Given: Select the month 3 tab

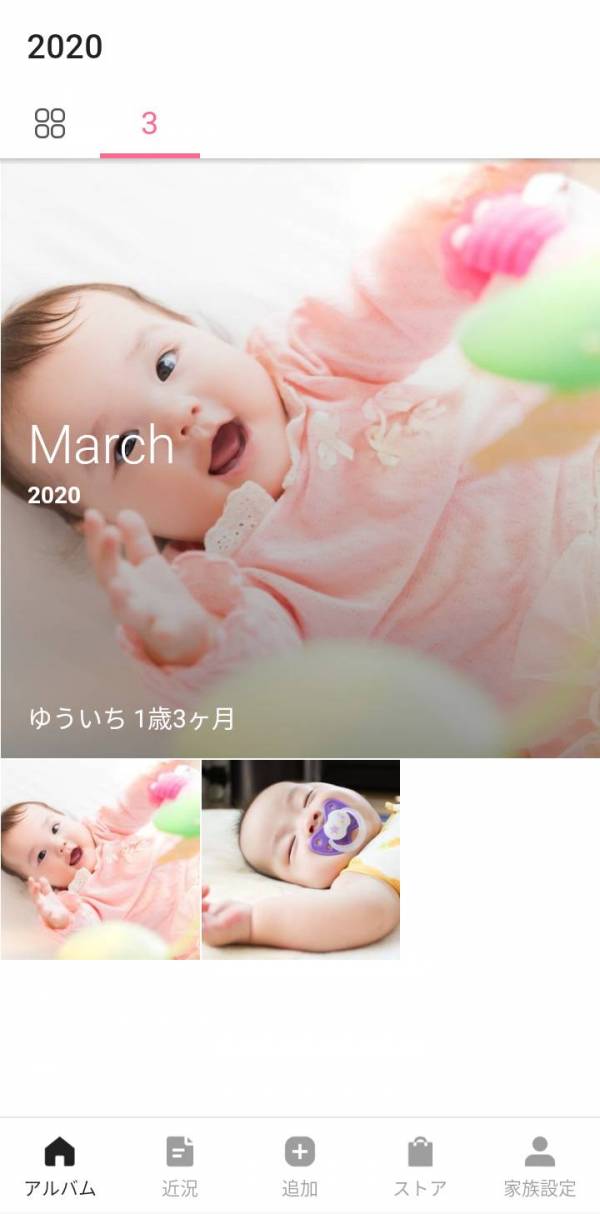Looking at the screenshot, I should (150, 124).
